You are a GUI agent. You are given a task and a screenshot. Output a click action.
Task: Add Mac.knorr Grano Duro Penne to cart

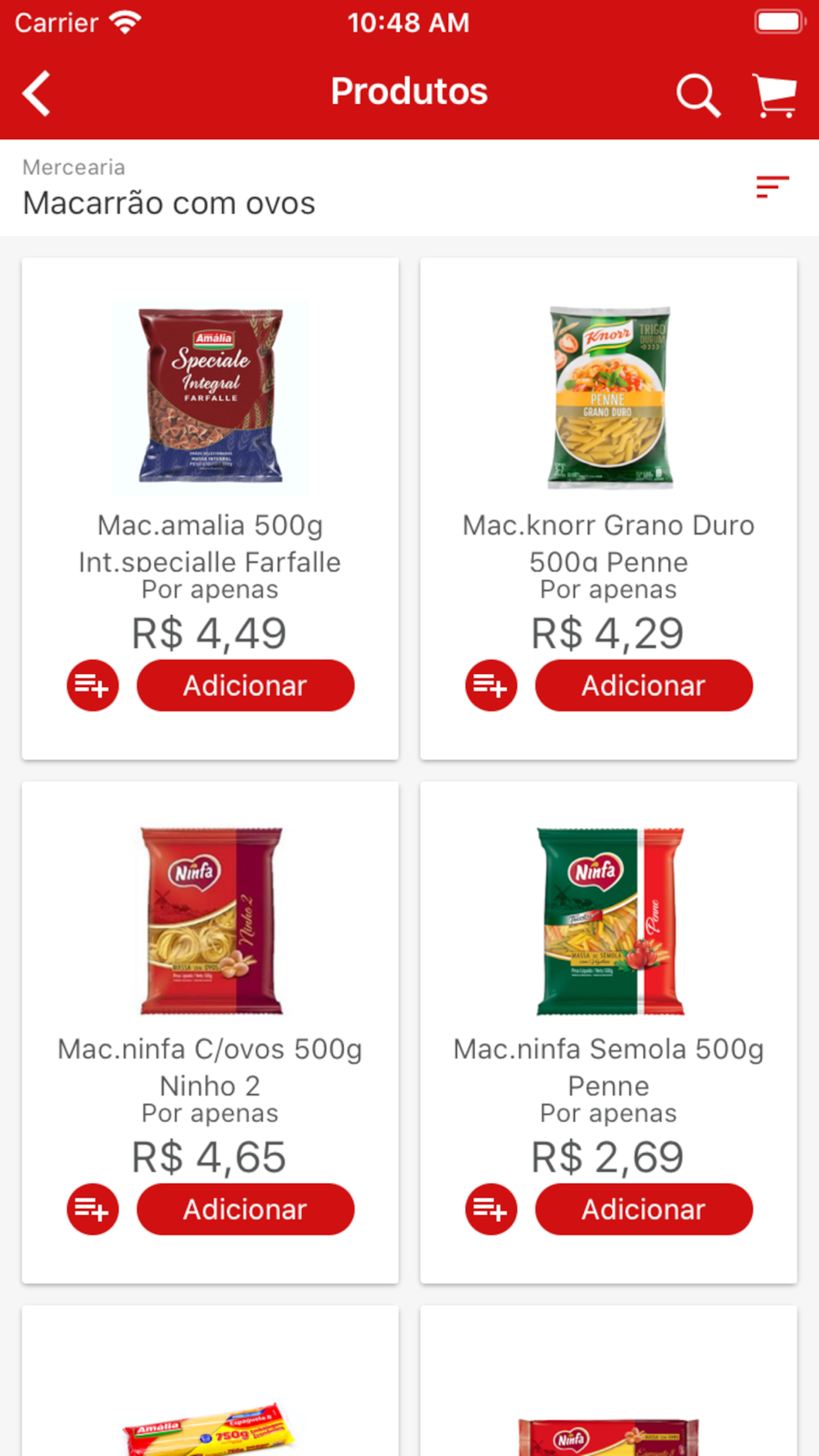point(644,685)
